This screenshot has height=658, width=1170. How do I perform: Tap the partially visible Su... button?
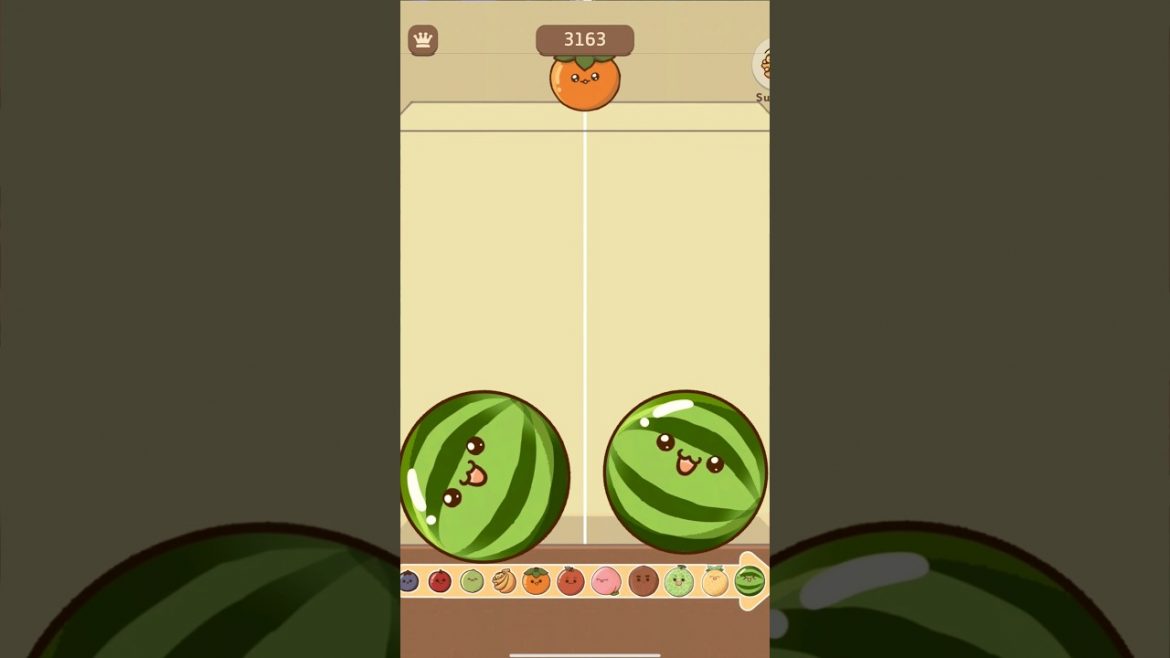click(x=762, y=67)
